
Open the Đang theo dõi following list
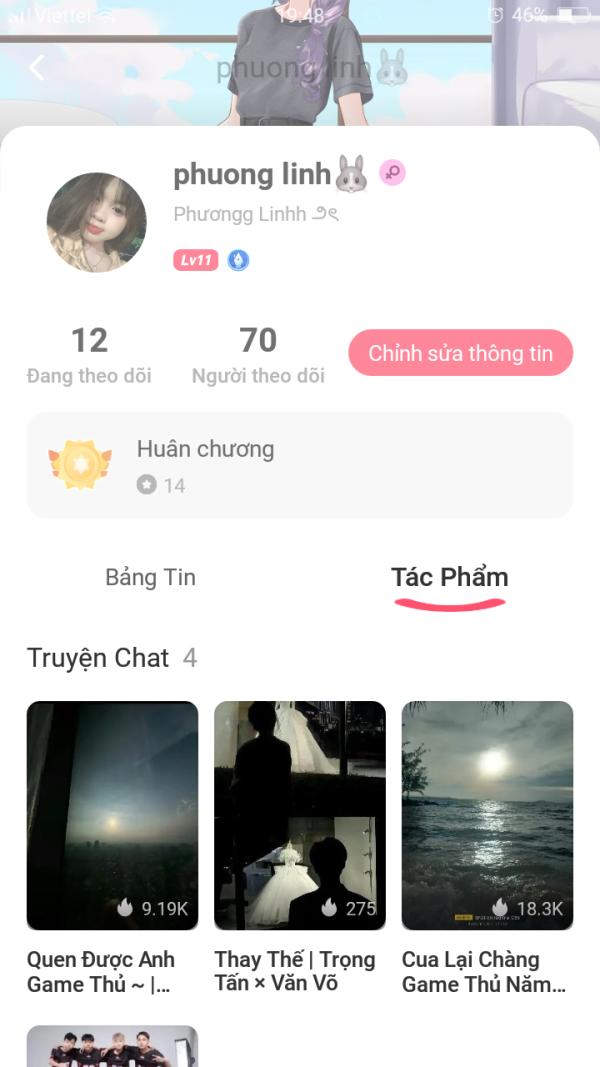point(89,356)
